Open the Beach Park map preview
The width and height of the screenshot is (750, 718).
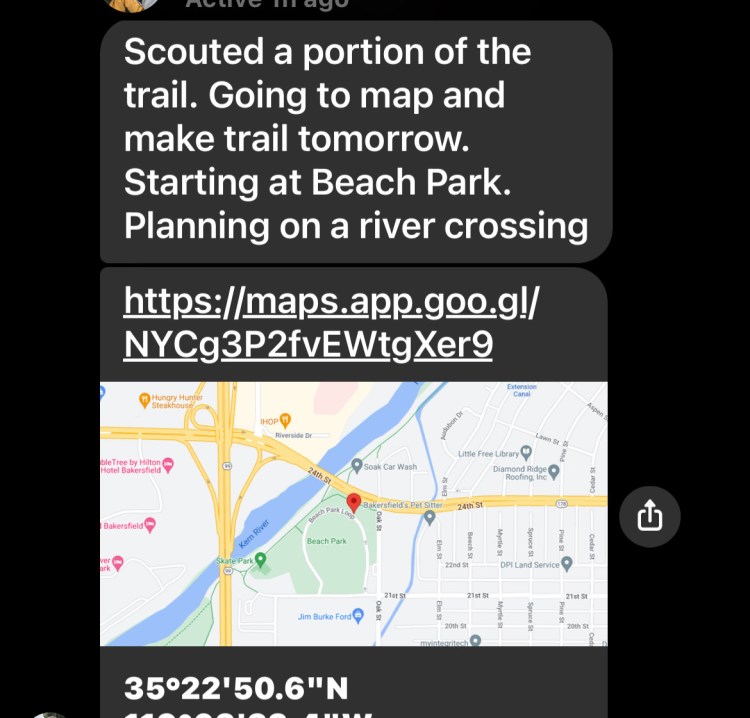pos(353,513)
